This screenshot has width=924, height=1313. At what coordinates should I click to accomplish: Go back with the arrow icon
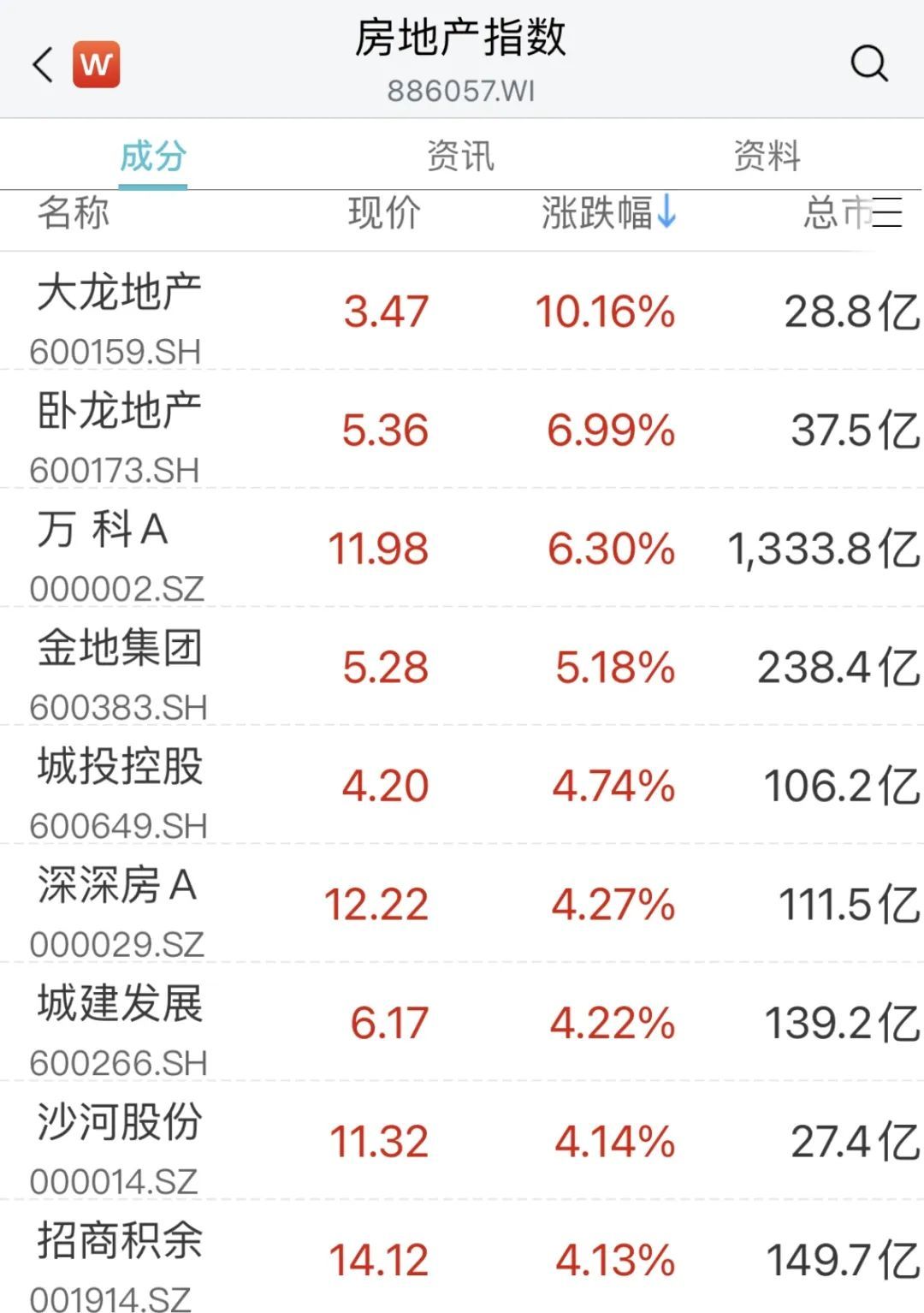click(x=43, y=64)
